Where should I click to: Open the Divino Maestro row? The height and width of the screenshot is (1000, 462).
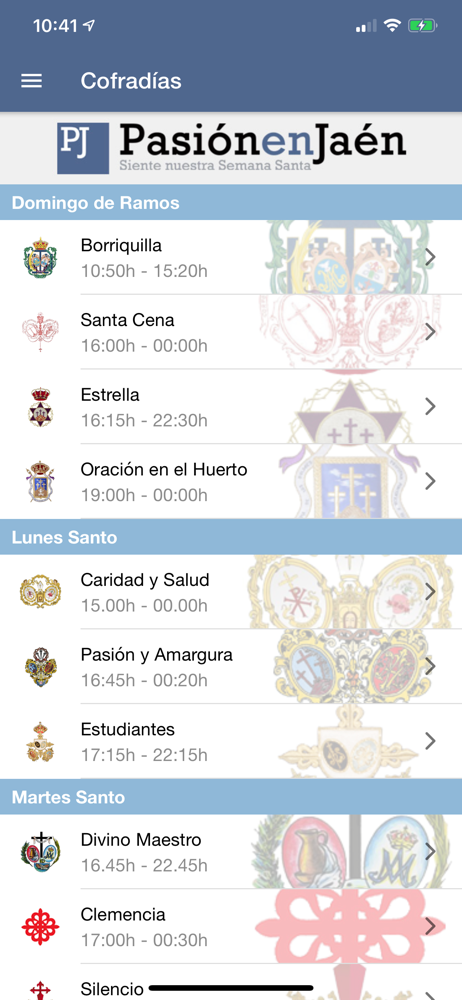[231, 851]
